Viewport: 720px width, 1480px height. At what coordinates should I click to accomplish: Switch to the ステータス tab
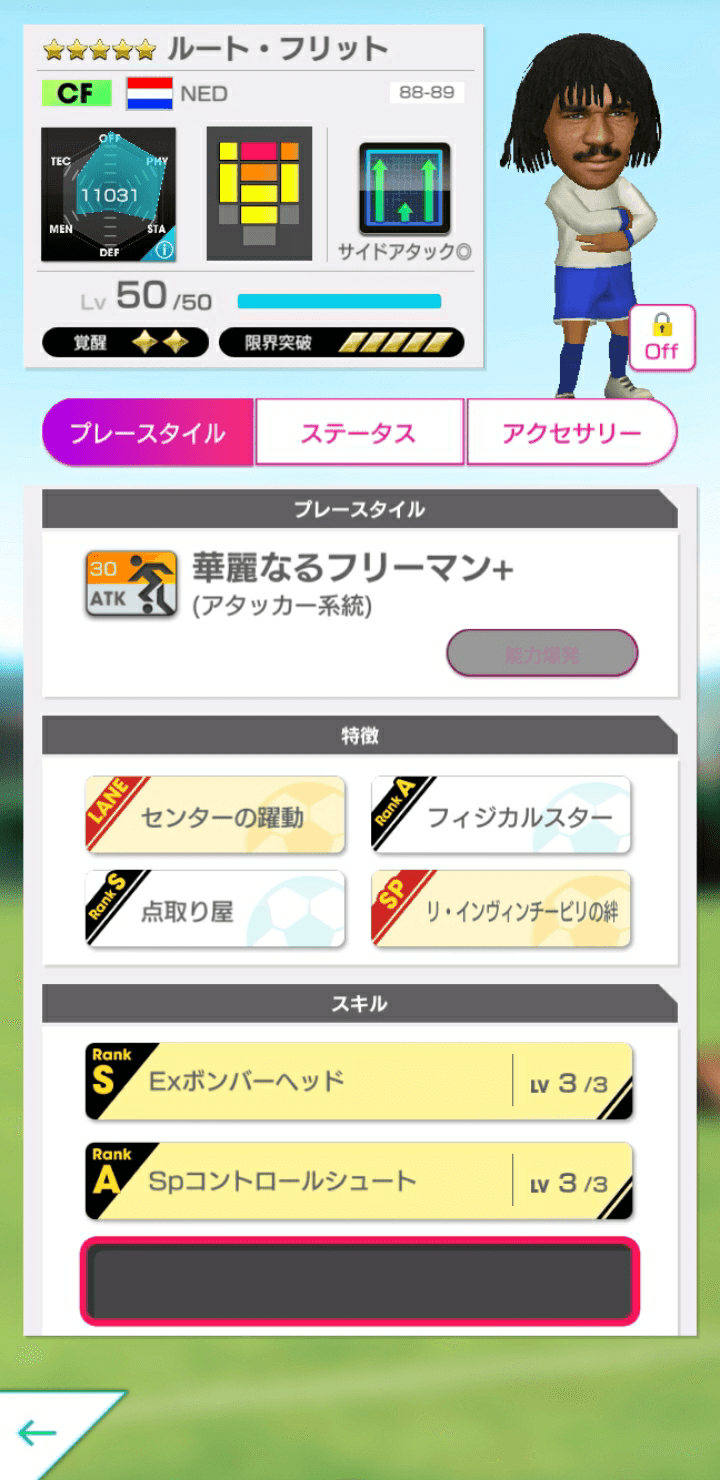360,432
